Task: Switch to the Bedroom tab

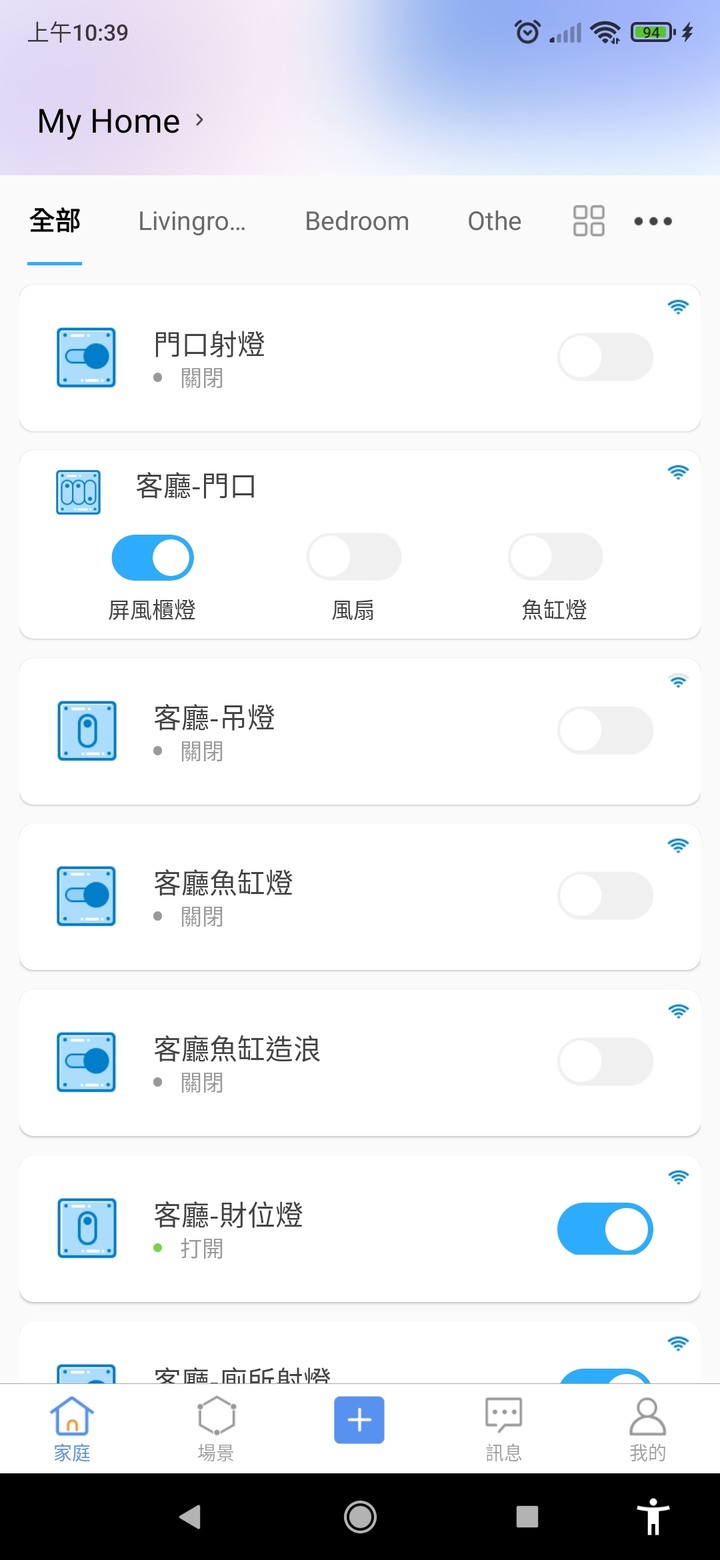Action: point(357,221)
